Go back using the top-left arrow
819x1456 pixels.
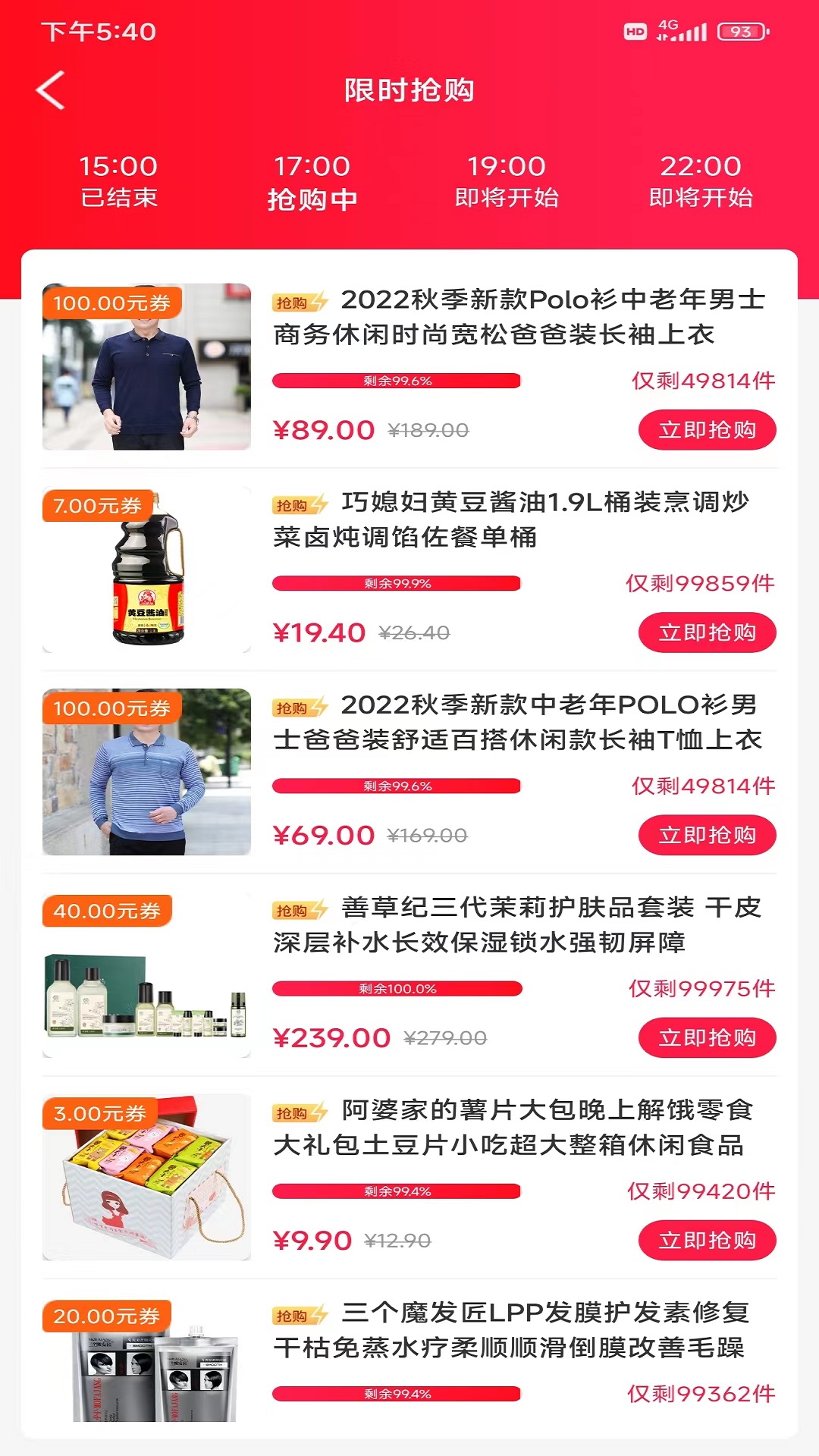[51, 90]
